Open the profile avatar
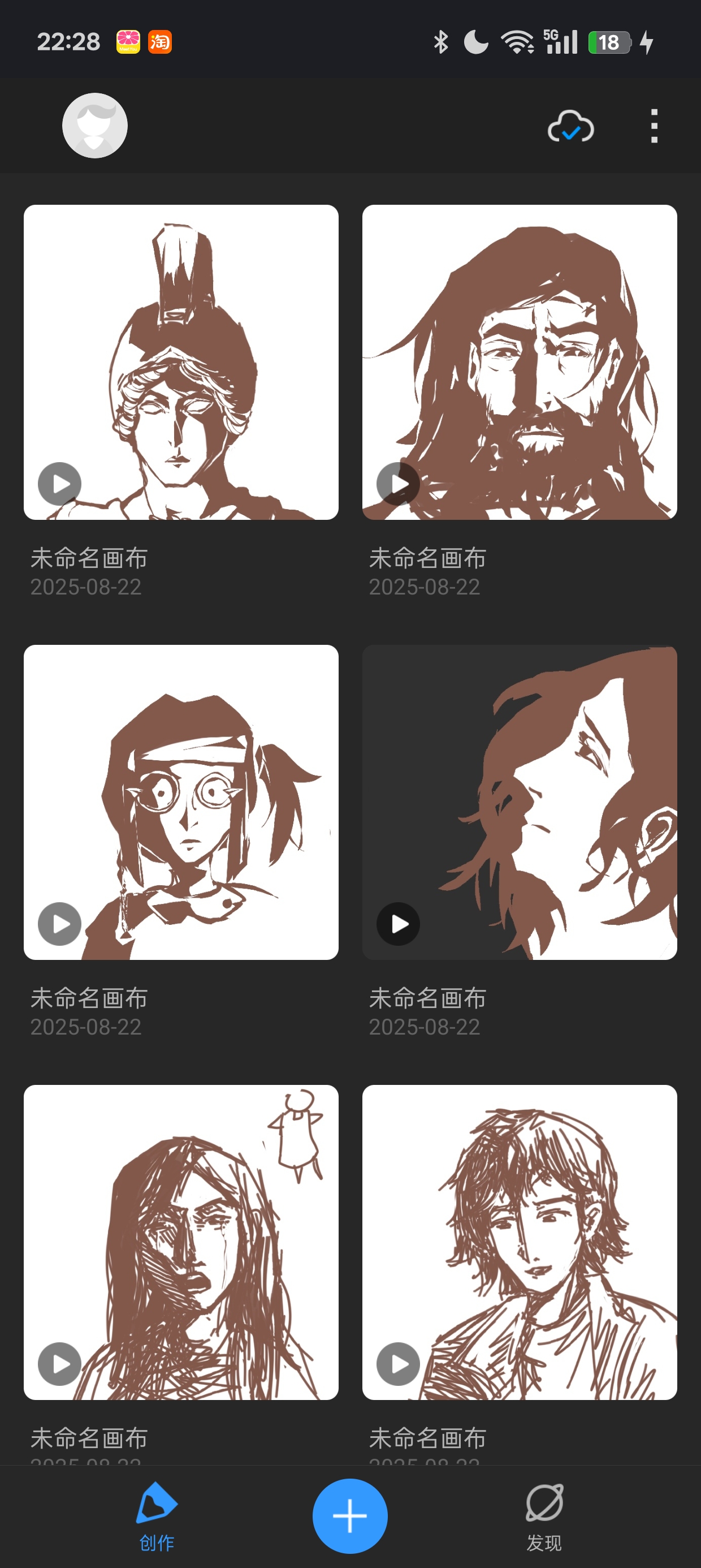 95,126
